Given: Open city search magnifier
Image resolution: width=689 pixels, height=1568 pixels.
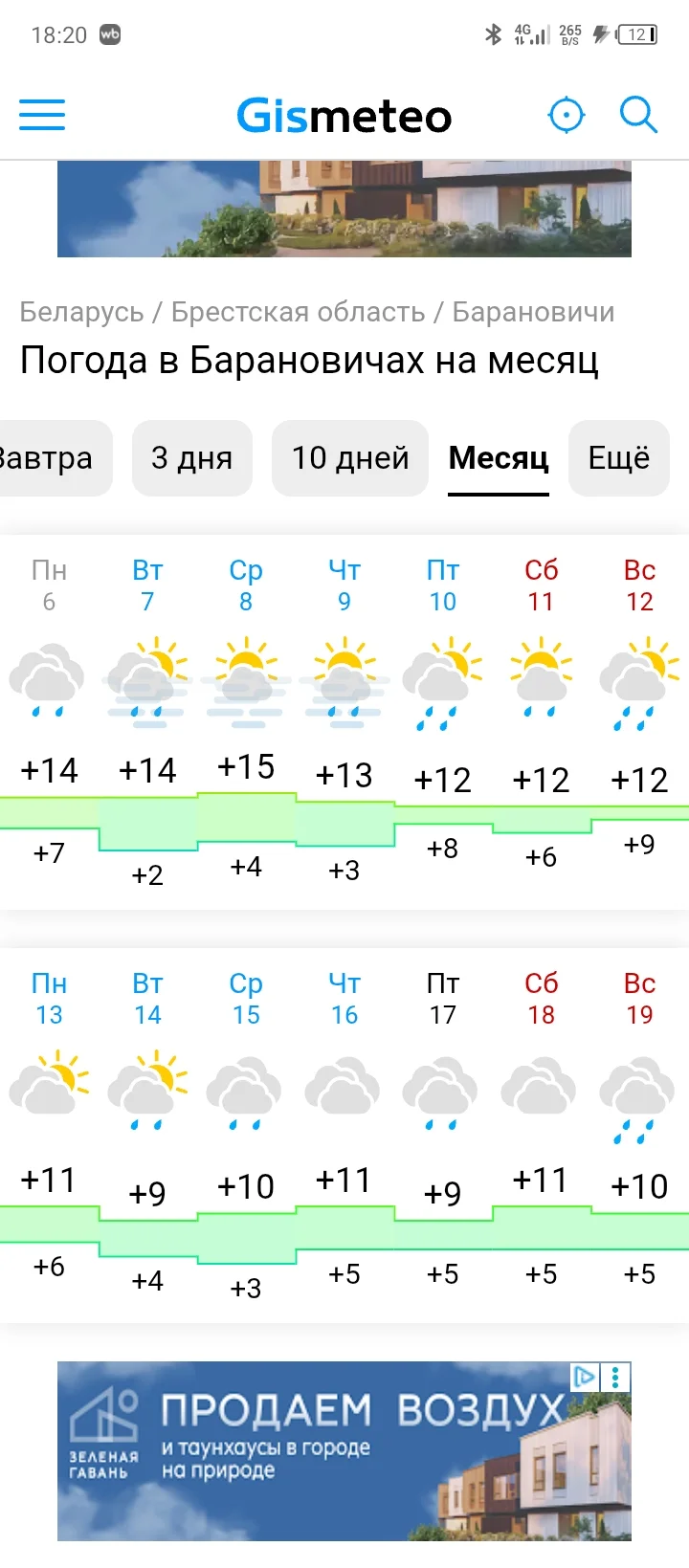Looking at the screenshot, I should 637,115.
